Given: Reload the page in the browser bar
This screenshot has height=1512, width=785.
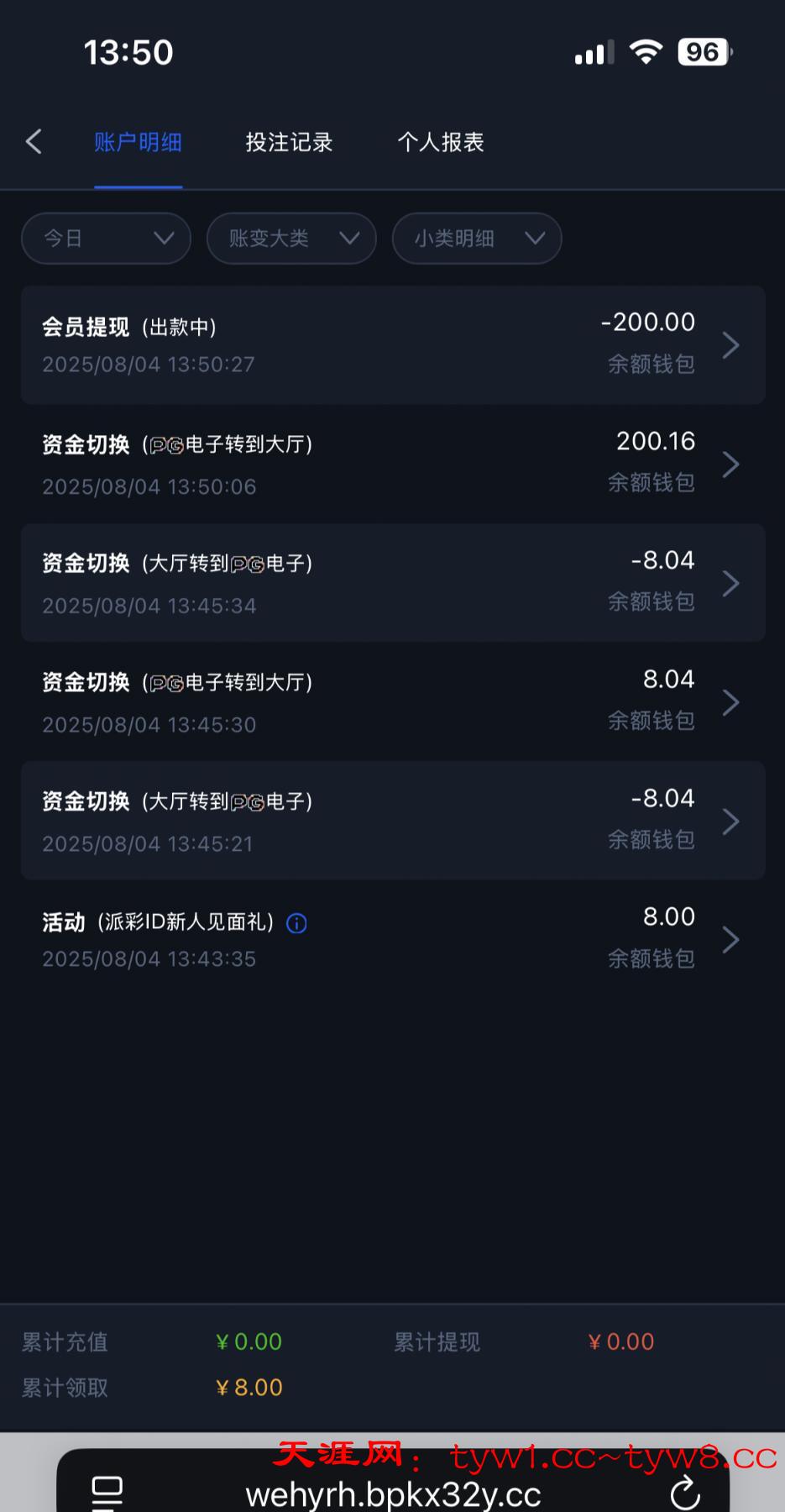Looking at the screenshot, I should (685, 1494).
